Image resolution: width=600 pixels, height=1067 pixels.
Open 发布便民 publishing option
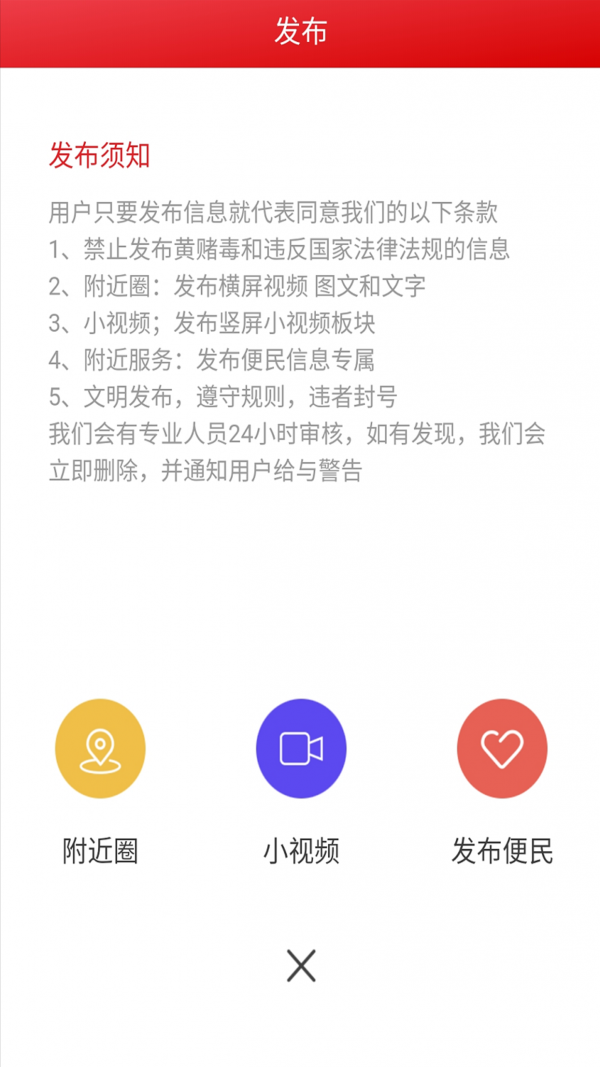click(502, 749)
